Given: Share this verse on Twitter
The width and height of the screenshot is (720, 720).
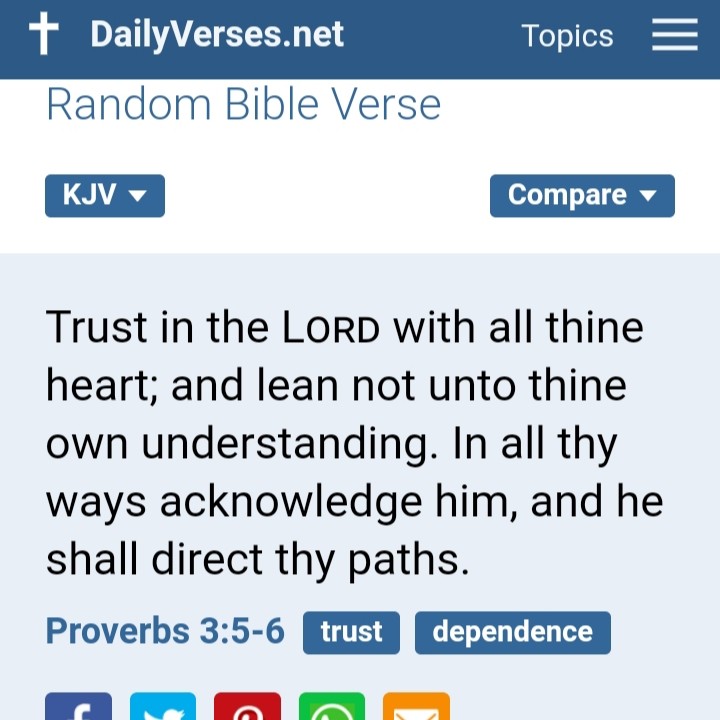Looking at the screenshot, I should tap(163, 708).
